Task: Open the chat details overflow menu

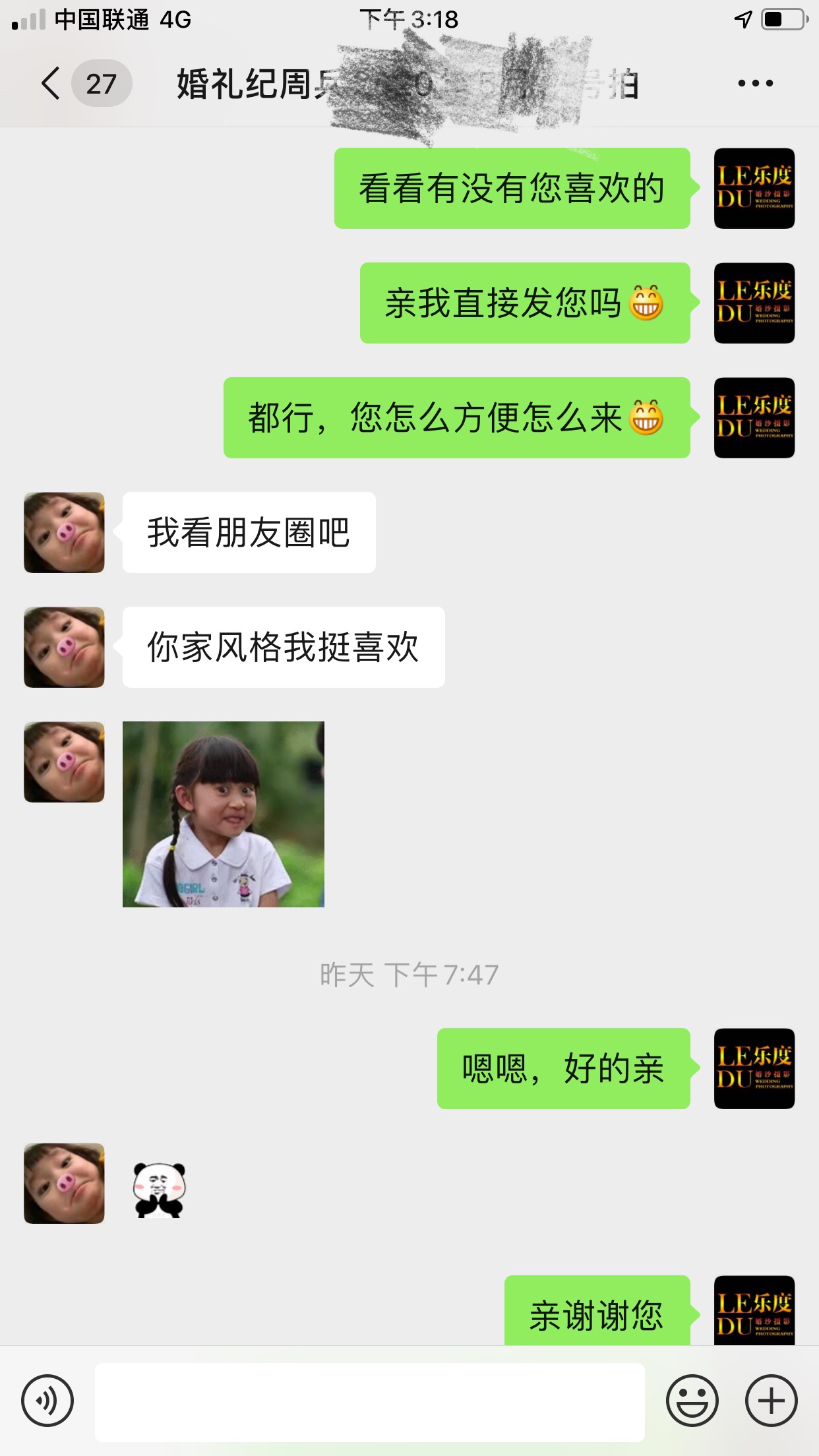Action: (755, 84)
